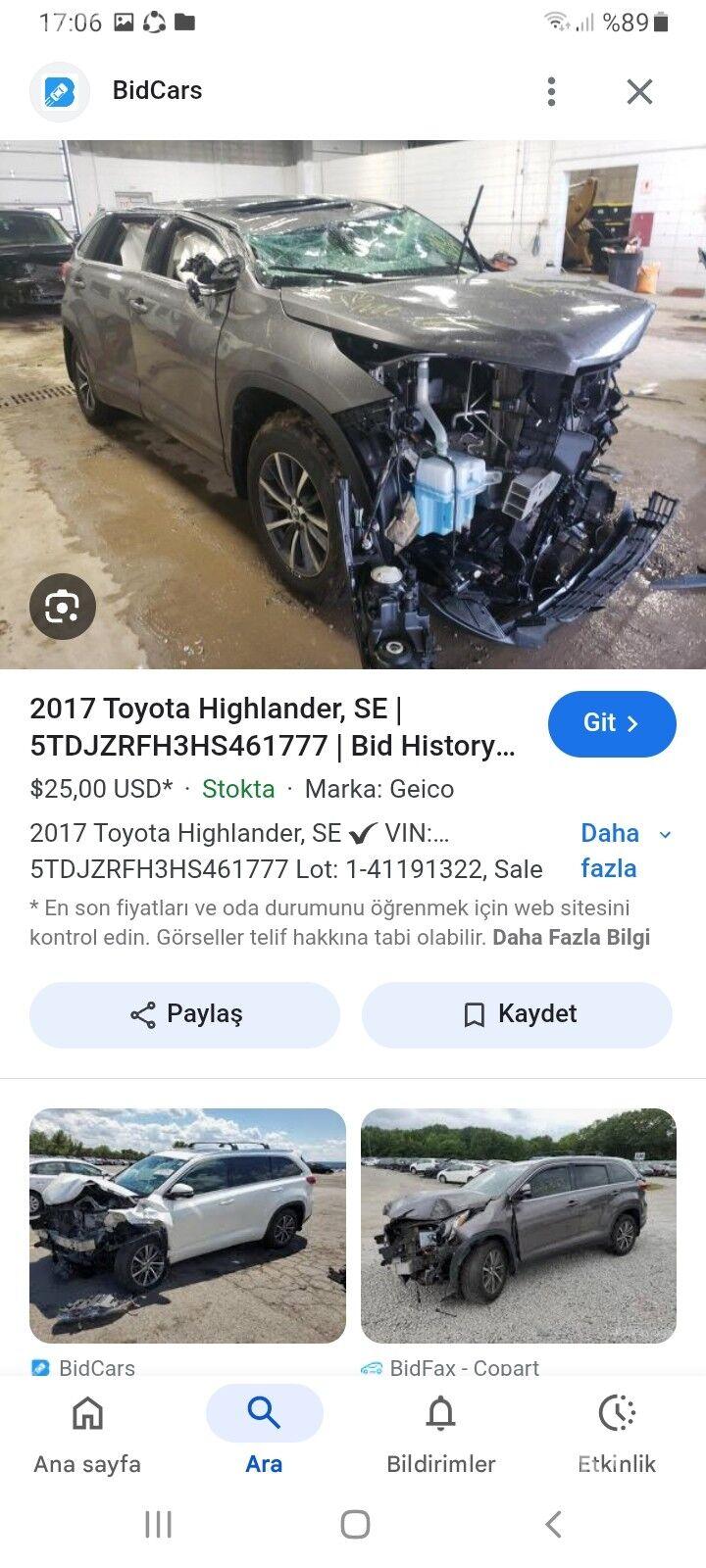Open Google Lens on the car photo
706x1568 pixels.
(x=63, y=607)
